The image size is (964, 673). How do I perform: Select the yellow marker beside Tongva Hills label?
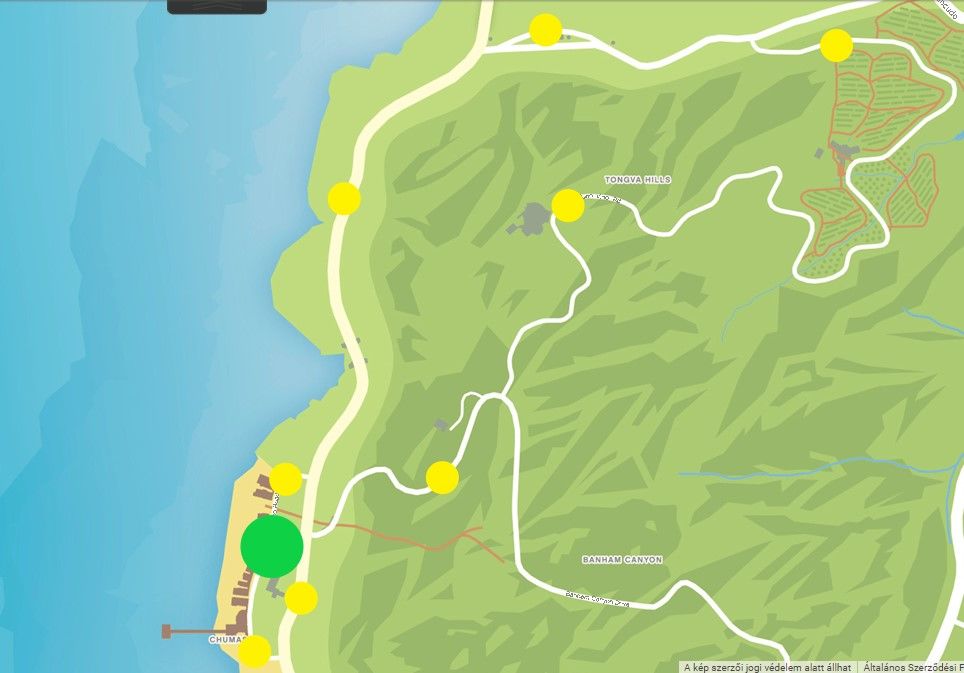pyautogui.click(x=567, y=205)
